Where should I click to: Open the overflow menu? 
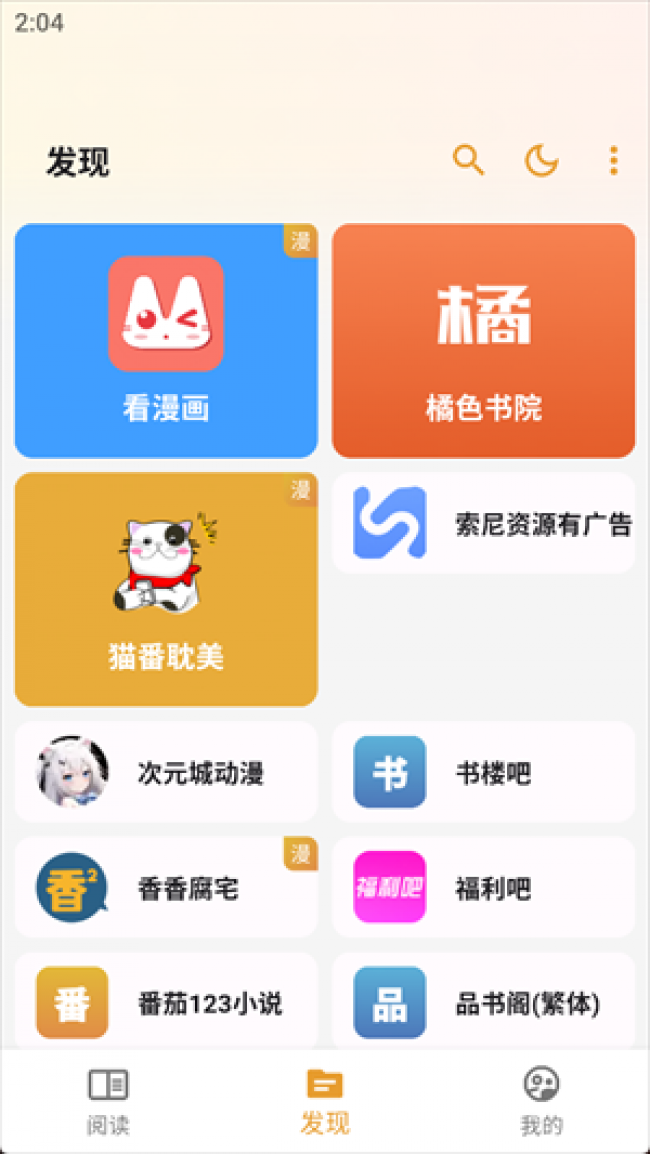coord(613,160)
